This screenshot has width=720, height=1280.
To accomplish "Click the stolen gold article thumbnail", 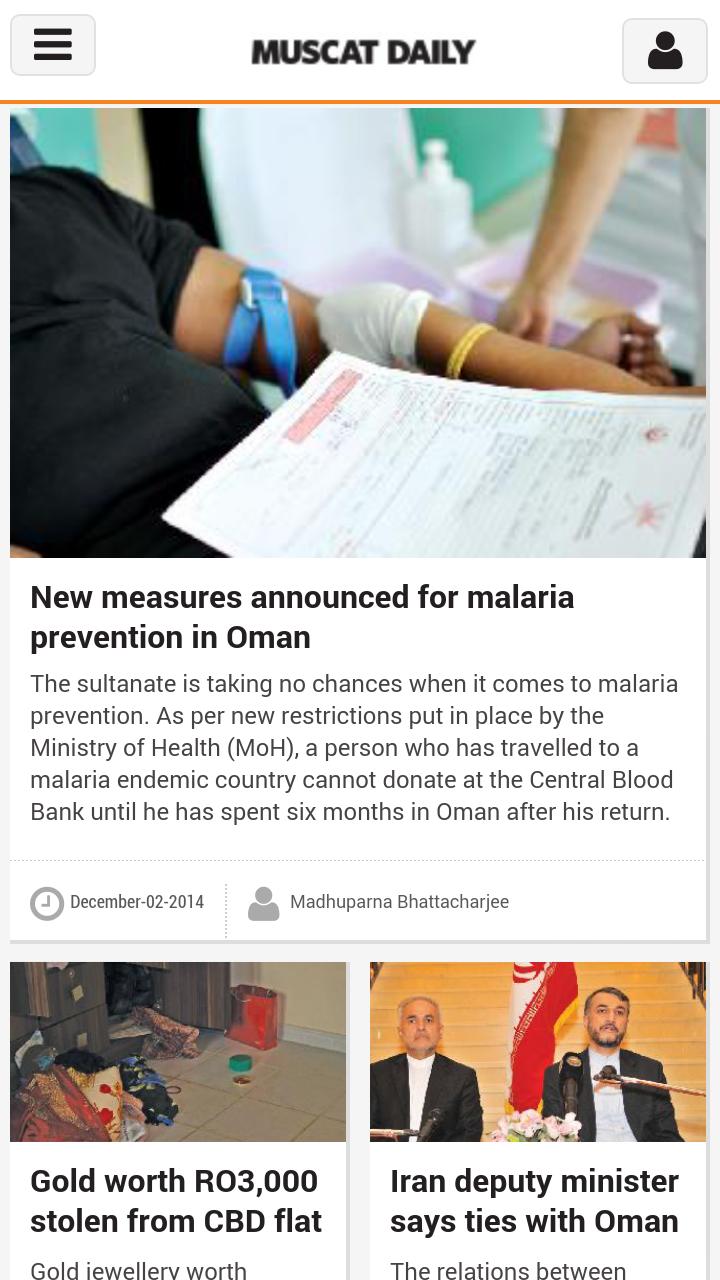I will [x=177, y=1051].
